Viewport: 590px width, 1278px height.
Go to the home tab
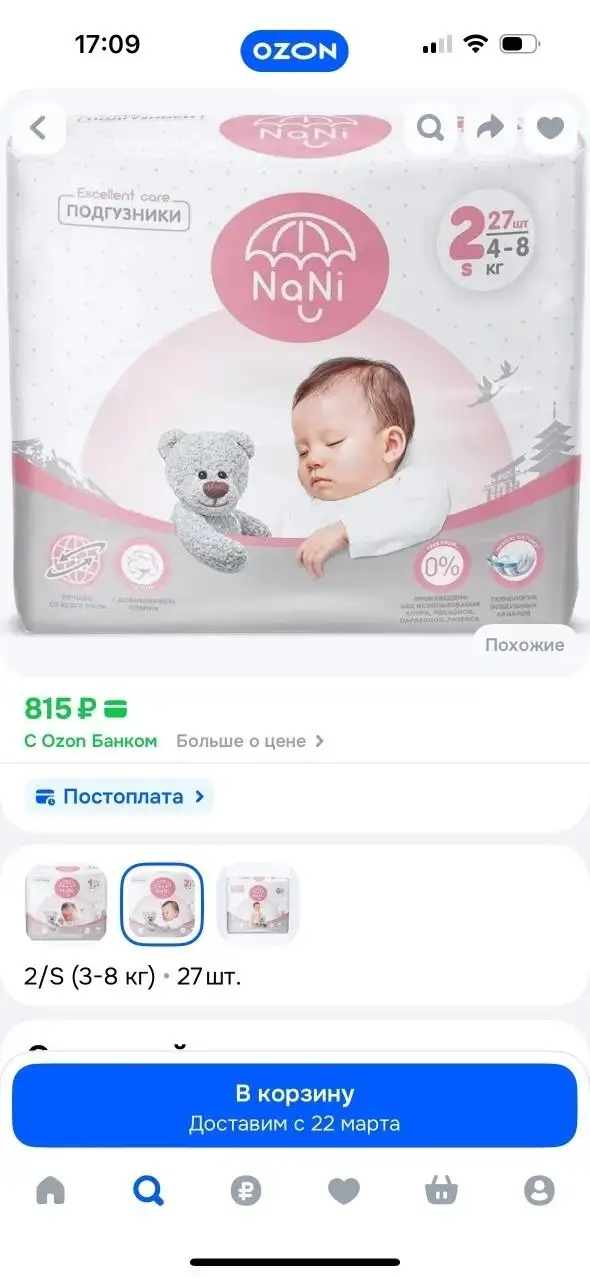tap(50, 1190)
